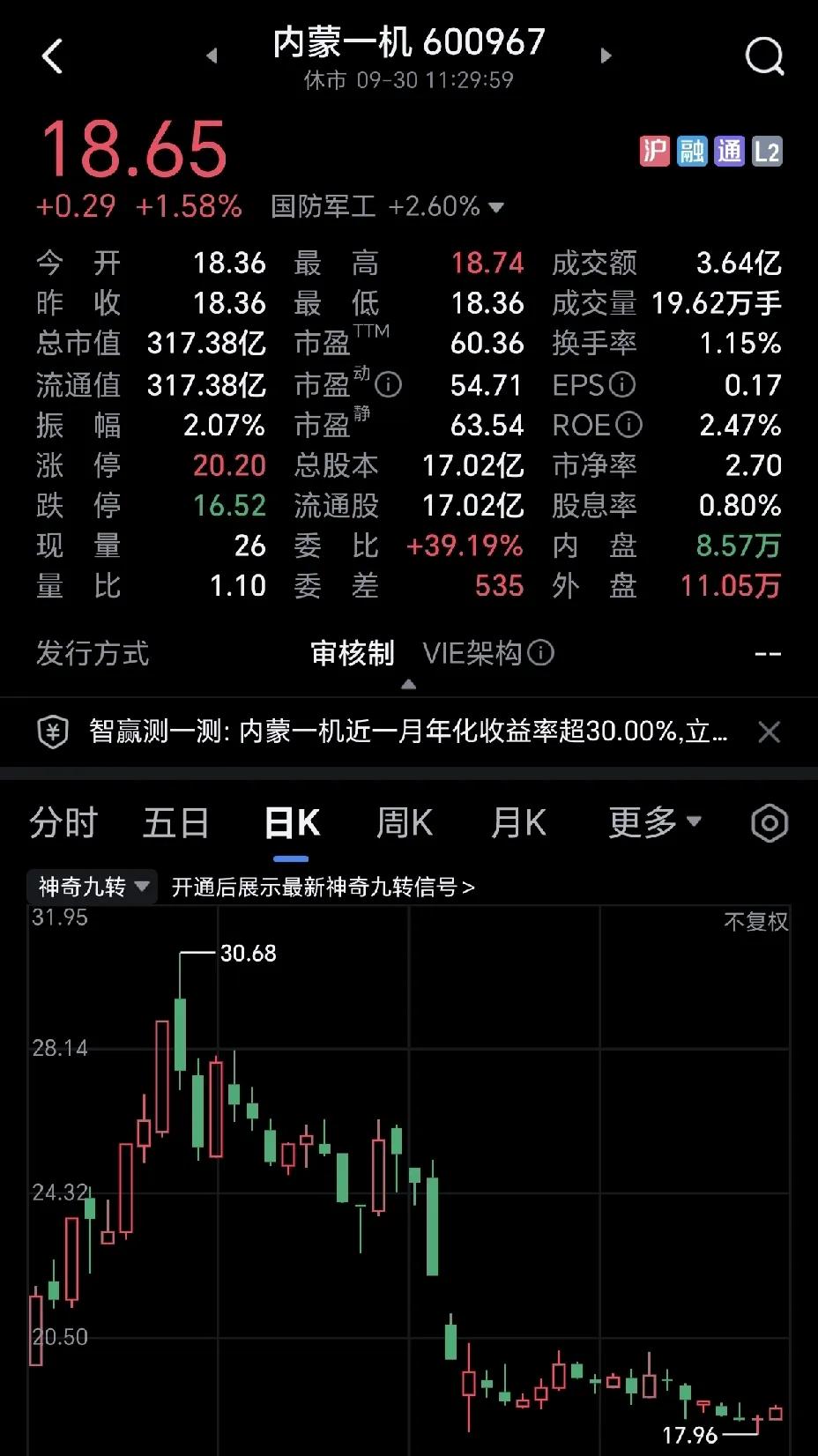Switch to the 月K chart tab
The height and width of the screenshot is (1456, 818).
518,823
